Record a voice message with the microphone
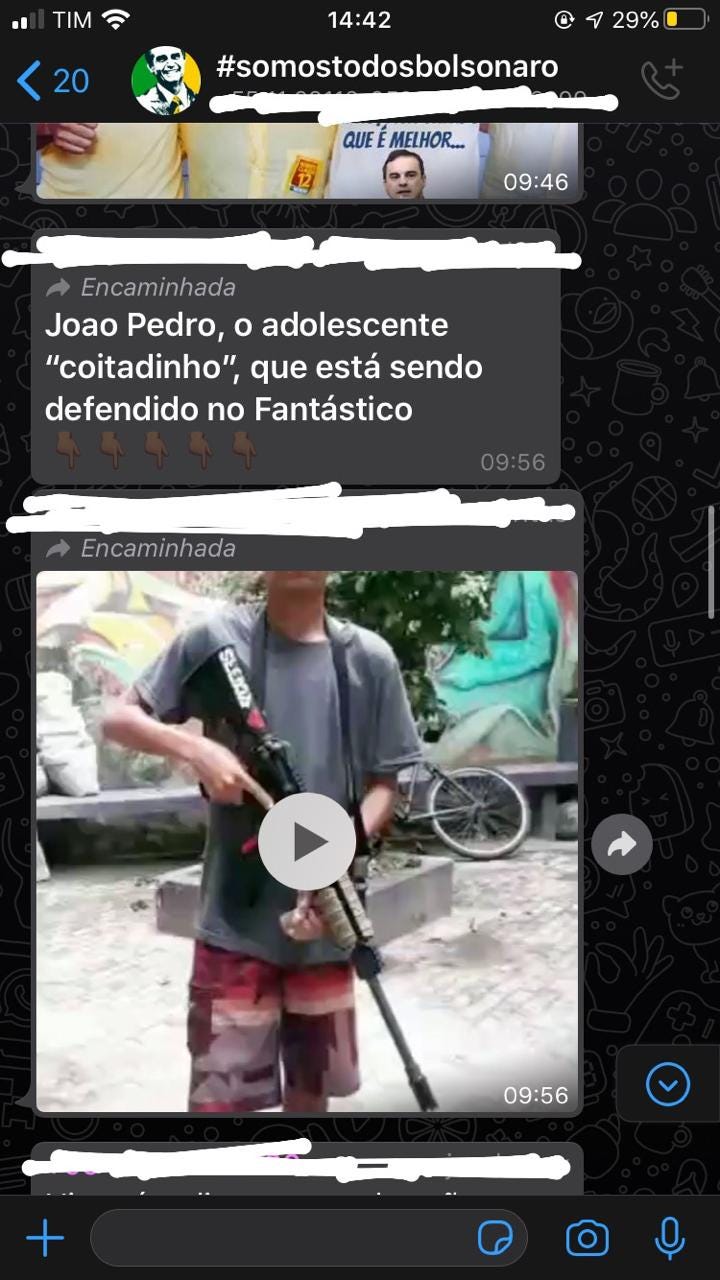The height and width of the screenshot is (1280, 720). coord(669,1238)
